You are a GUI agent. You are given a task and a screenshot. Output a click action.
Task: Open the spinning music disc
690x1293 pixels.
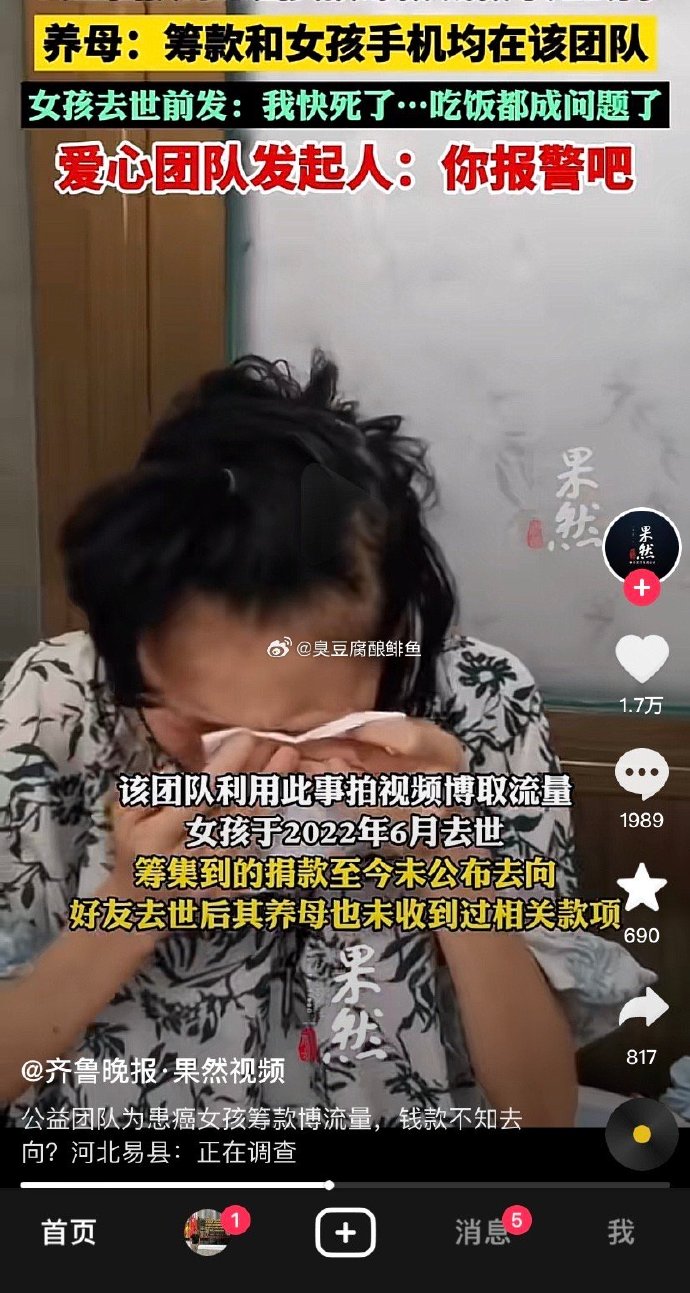click(641, 1134)
